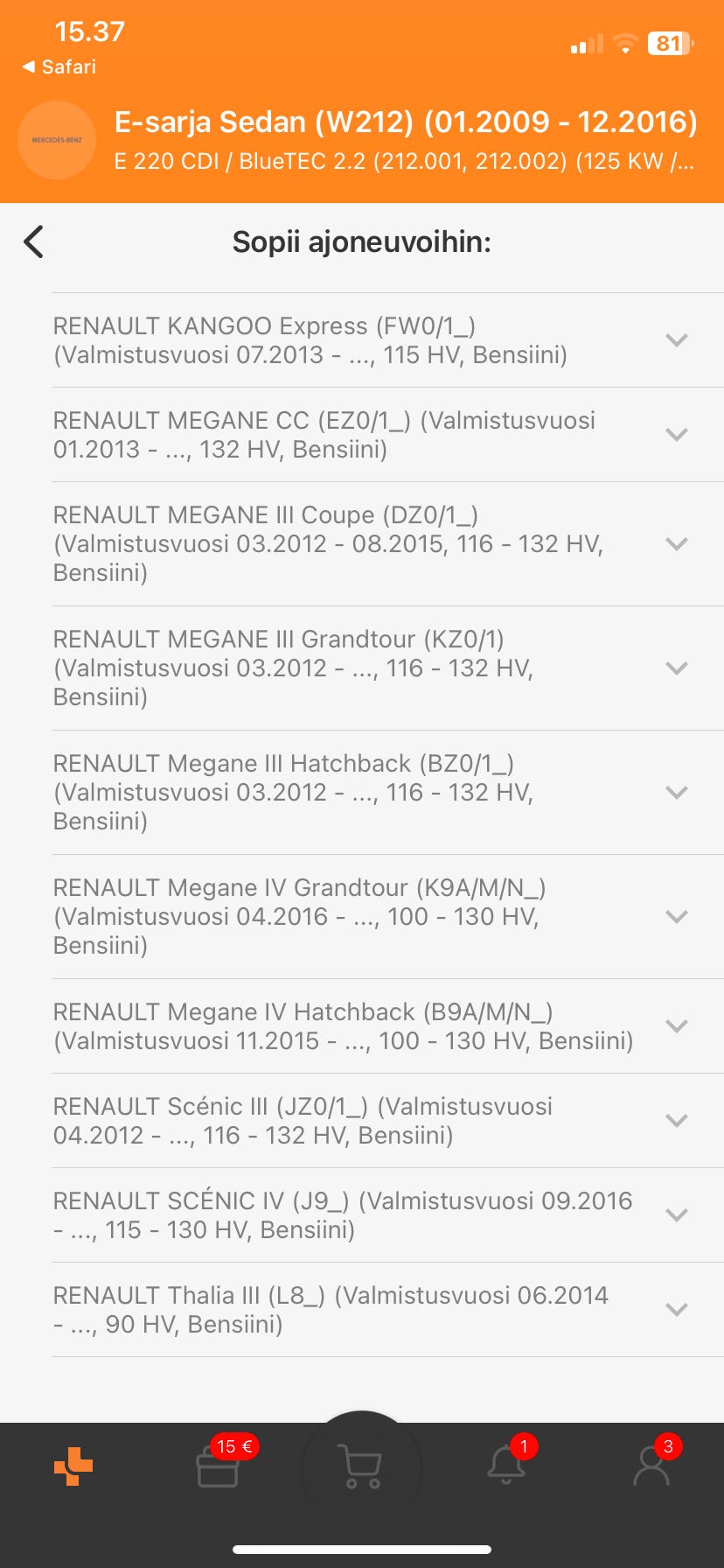Expand RENAULT MEGANE CC details
Image resolution: width=724 pixels, height=1568 pixels.
click(x=676, y=435)
